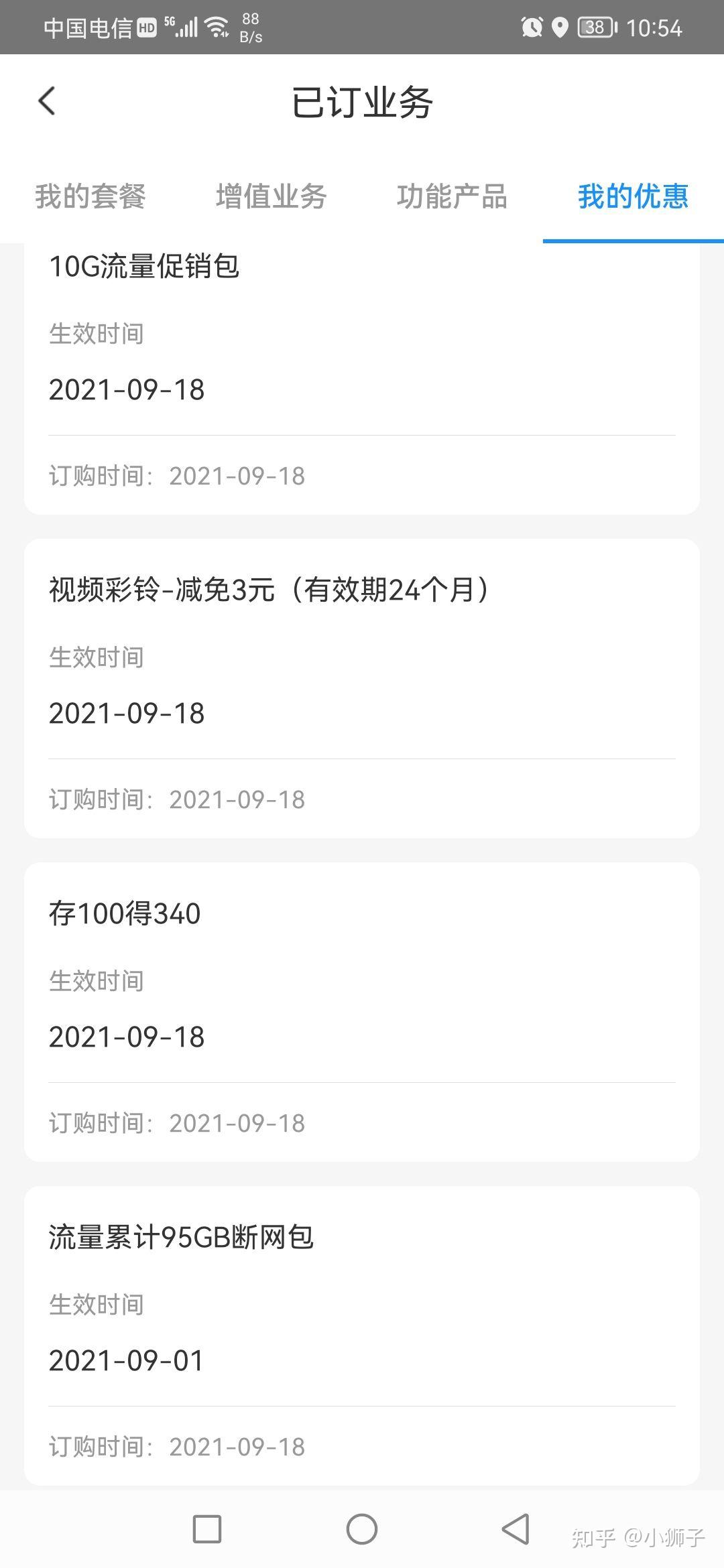Tap the system home button
The image size is (724, 1568).
tap(362, 1529)
